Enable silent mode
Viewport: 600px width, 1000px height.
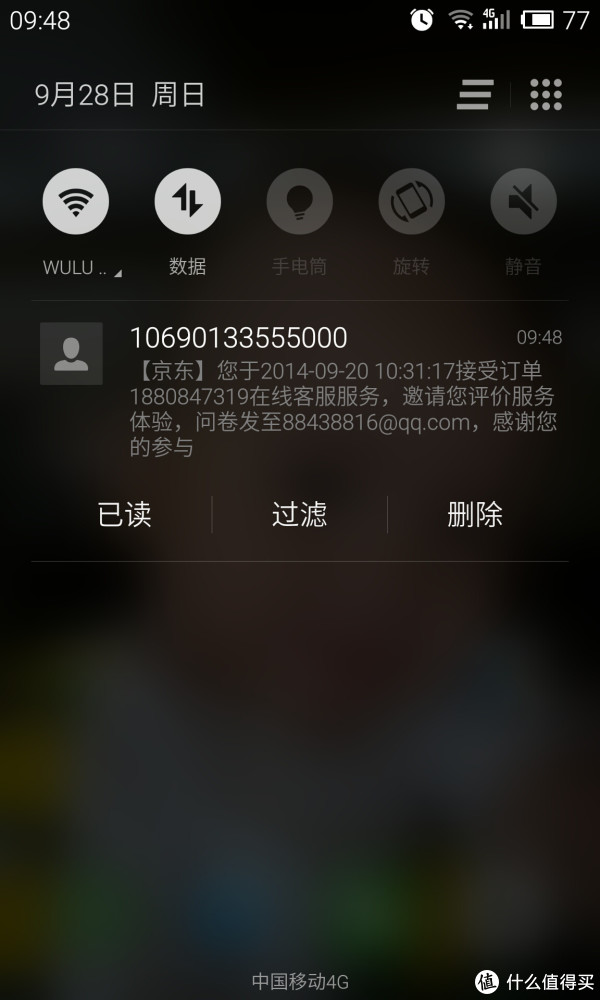[523, 202]
